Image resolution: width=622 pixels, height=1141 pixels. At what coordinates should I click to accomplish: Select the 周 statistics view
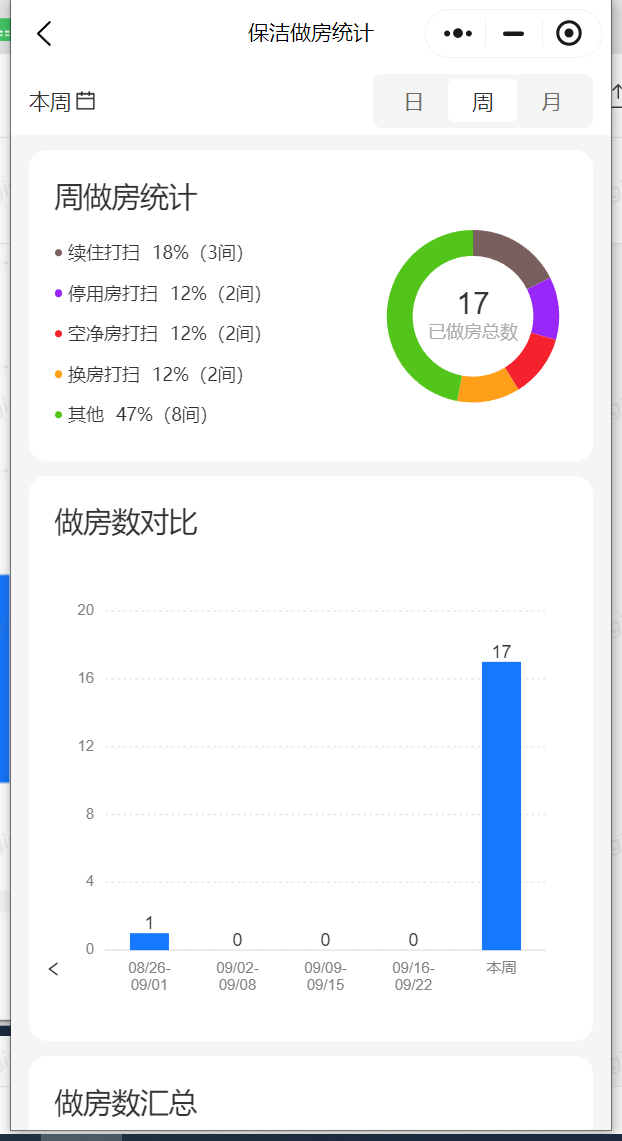pos(482,102)
